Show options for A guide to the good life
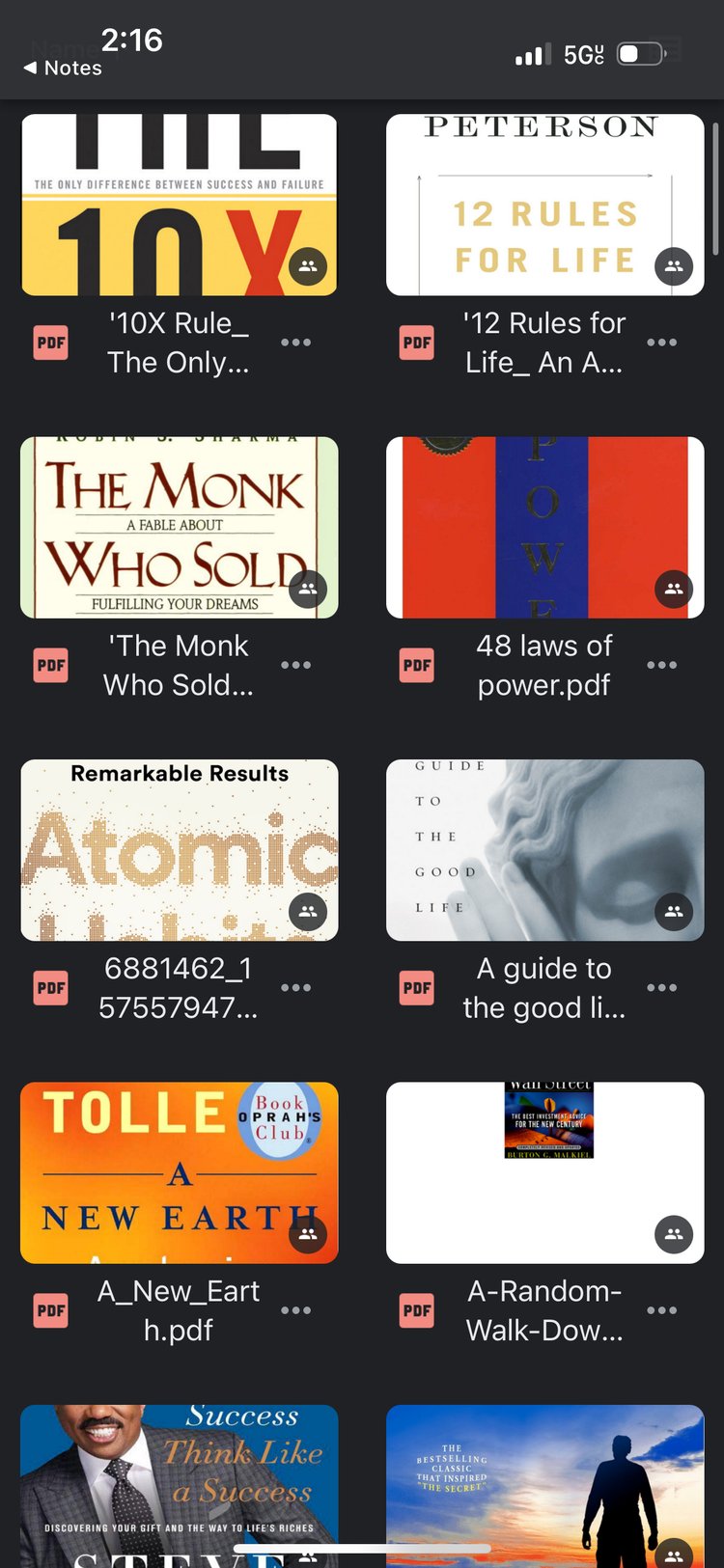This screenshot has height=1568, width=724. tap(661, 987)
